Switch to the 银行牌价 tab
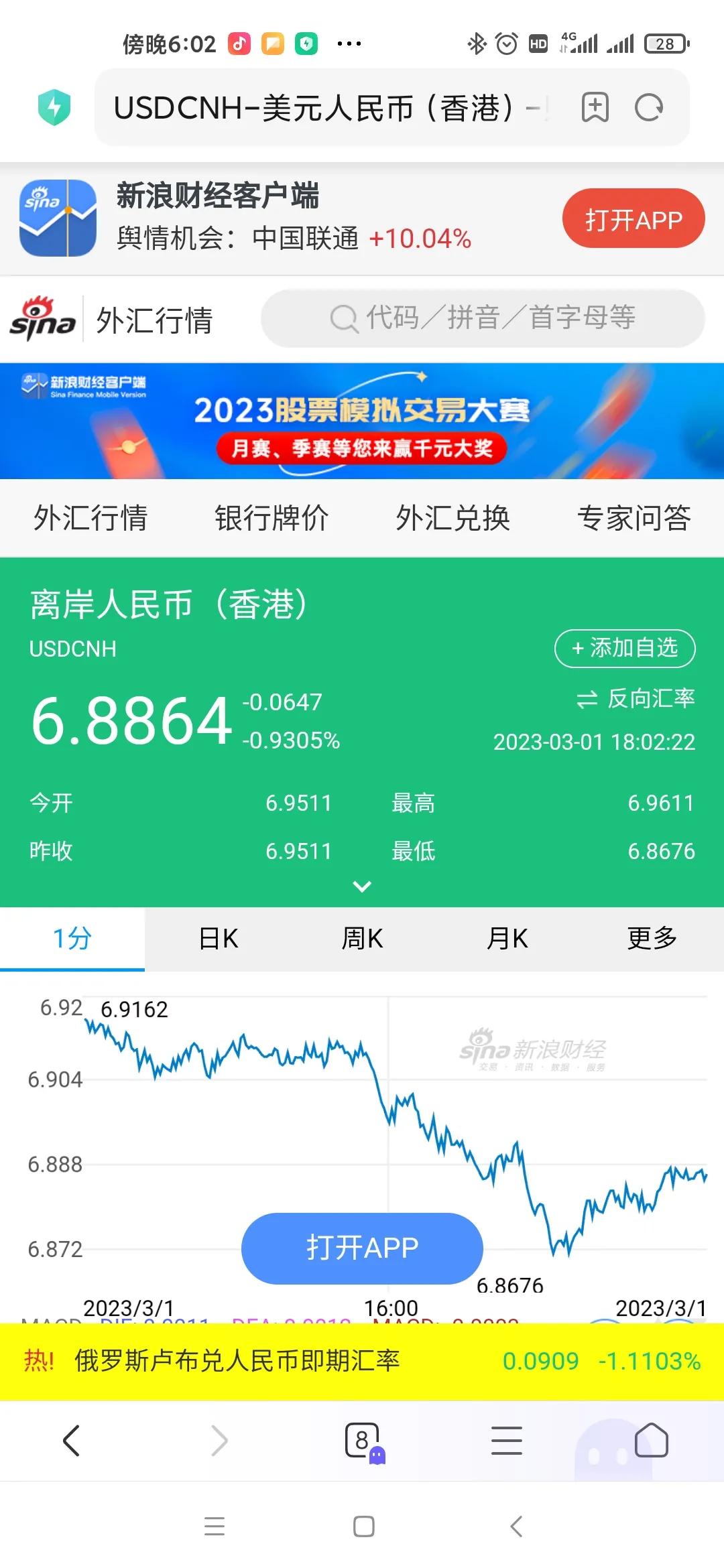This screenshot has width=724, height=1568. tap(271, 518)
